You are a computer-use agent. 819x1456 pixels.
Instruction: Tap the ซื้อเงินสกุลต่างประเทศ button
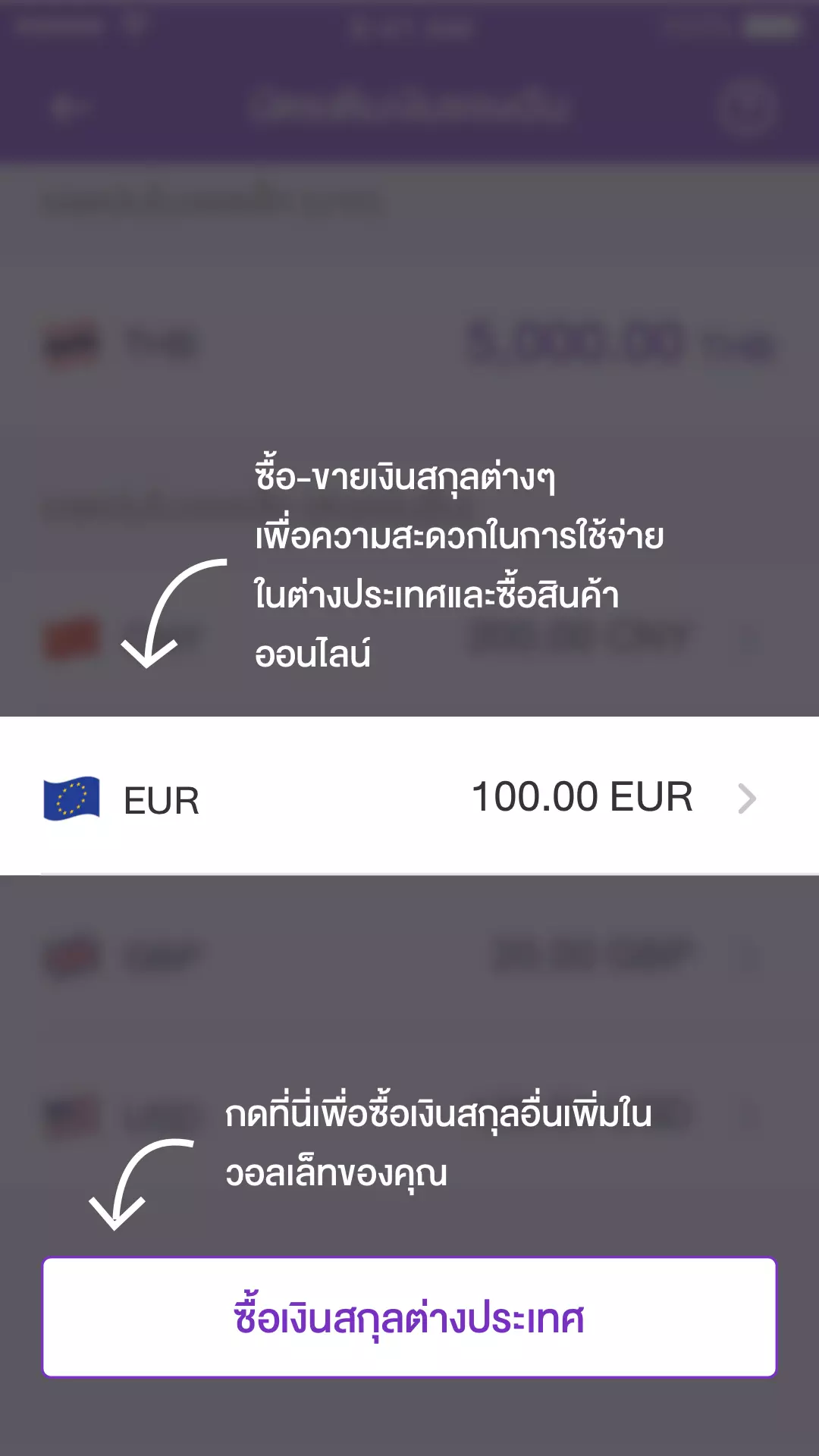tap(409, 1317)
